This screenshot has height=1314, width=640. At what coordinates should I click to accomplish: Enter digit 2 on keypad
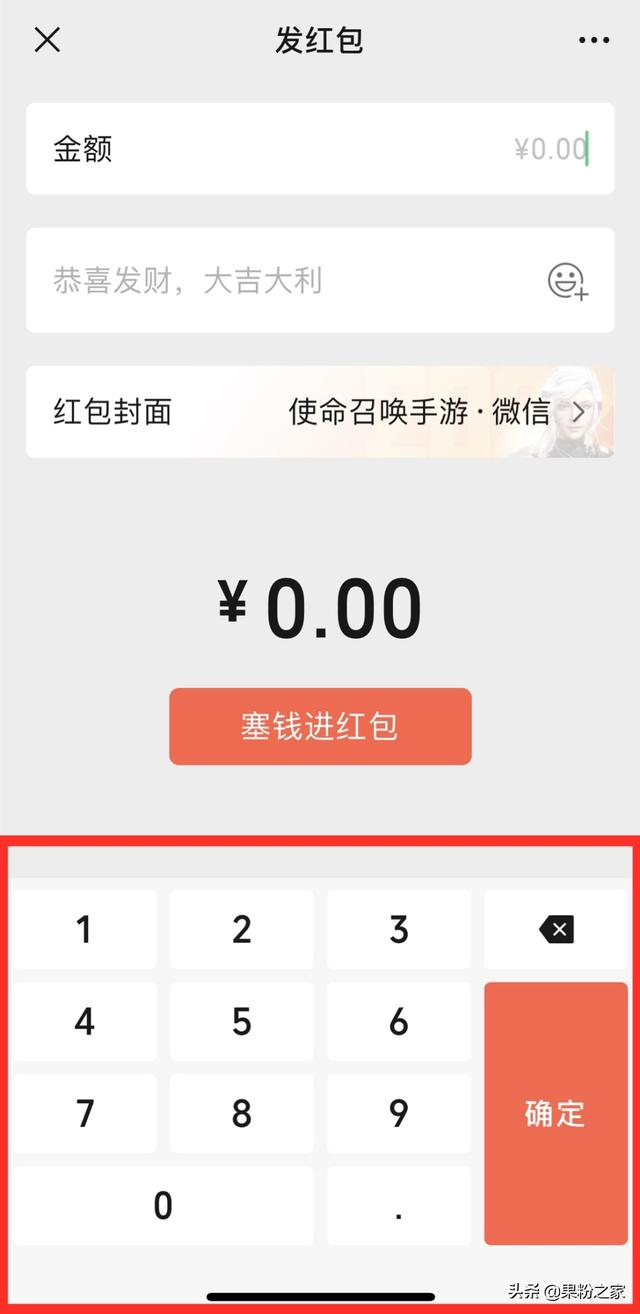[242, 930]
